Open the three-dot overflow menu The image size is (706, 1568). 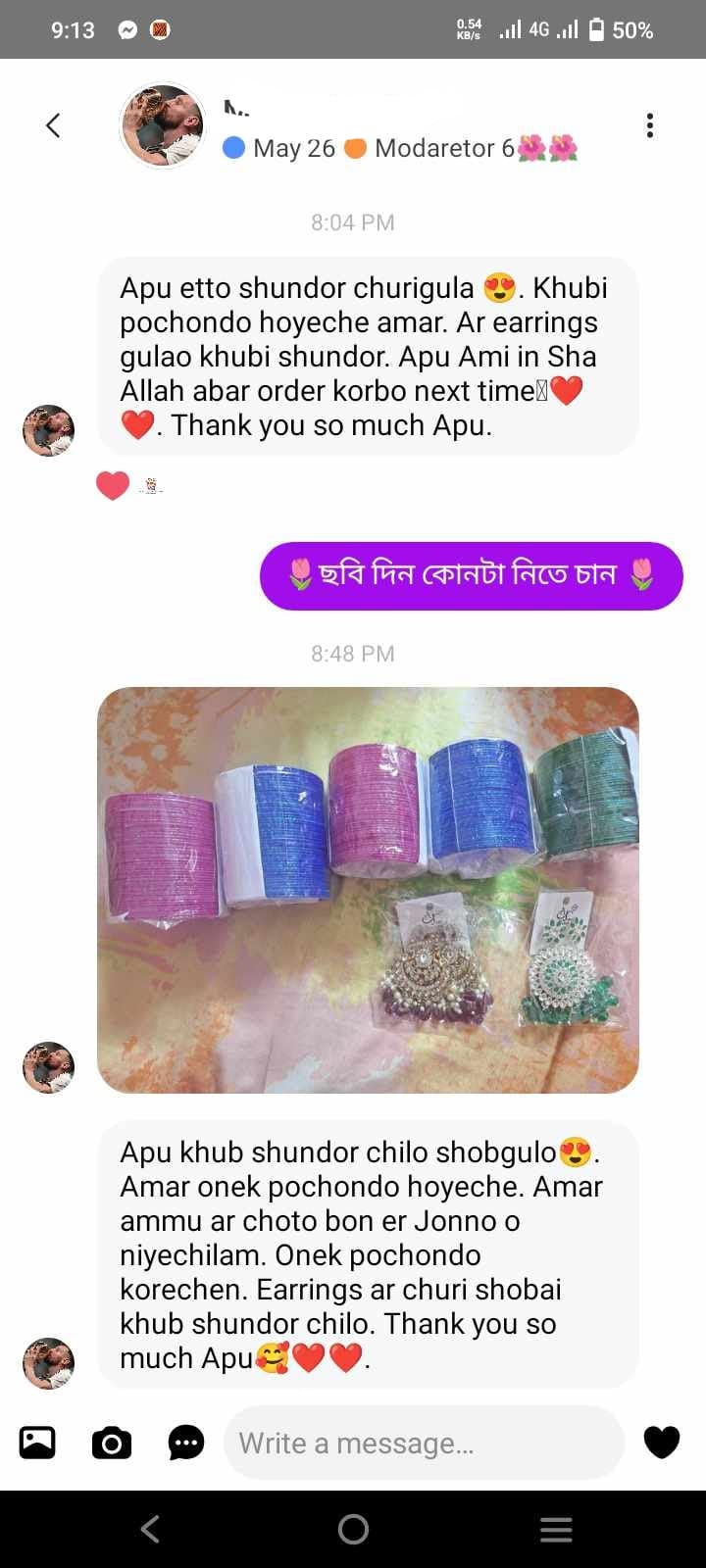tap(649, 125)
